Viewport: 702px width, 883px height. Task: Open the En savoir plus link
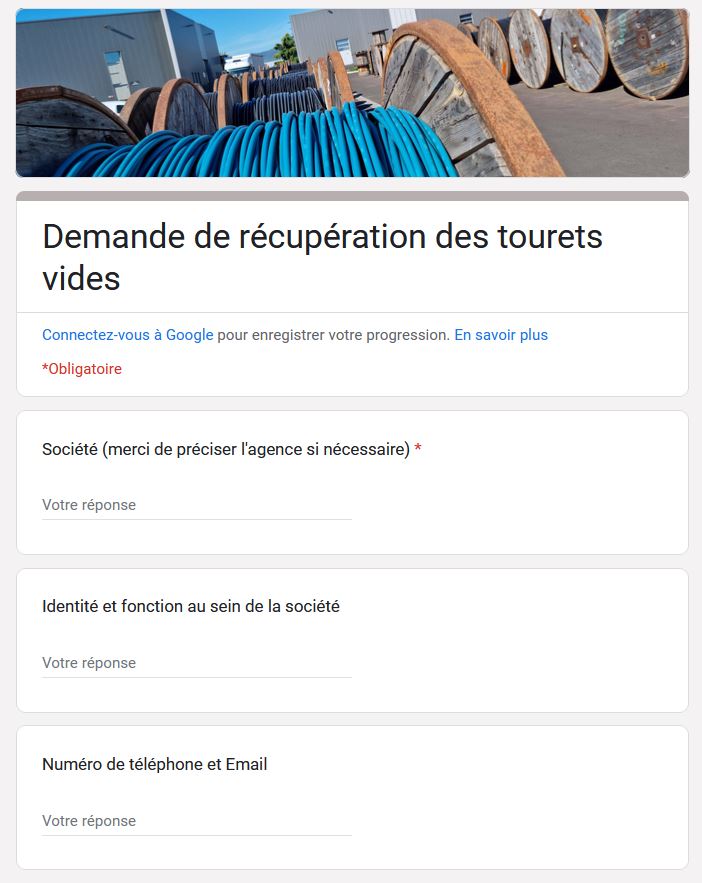(x=501, y=335)
